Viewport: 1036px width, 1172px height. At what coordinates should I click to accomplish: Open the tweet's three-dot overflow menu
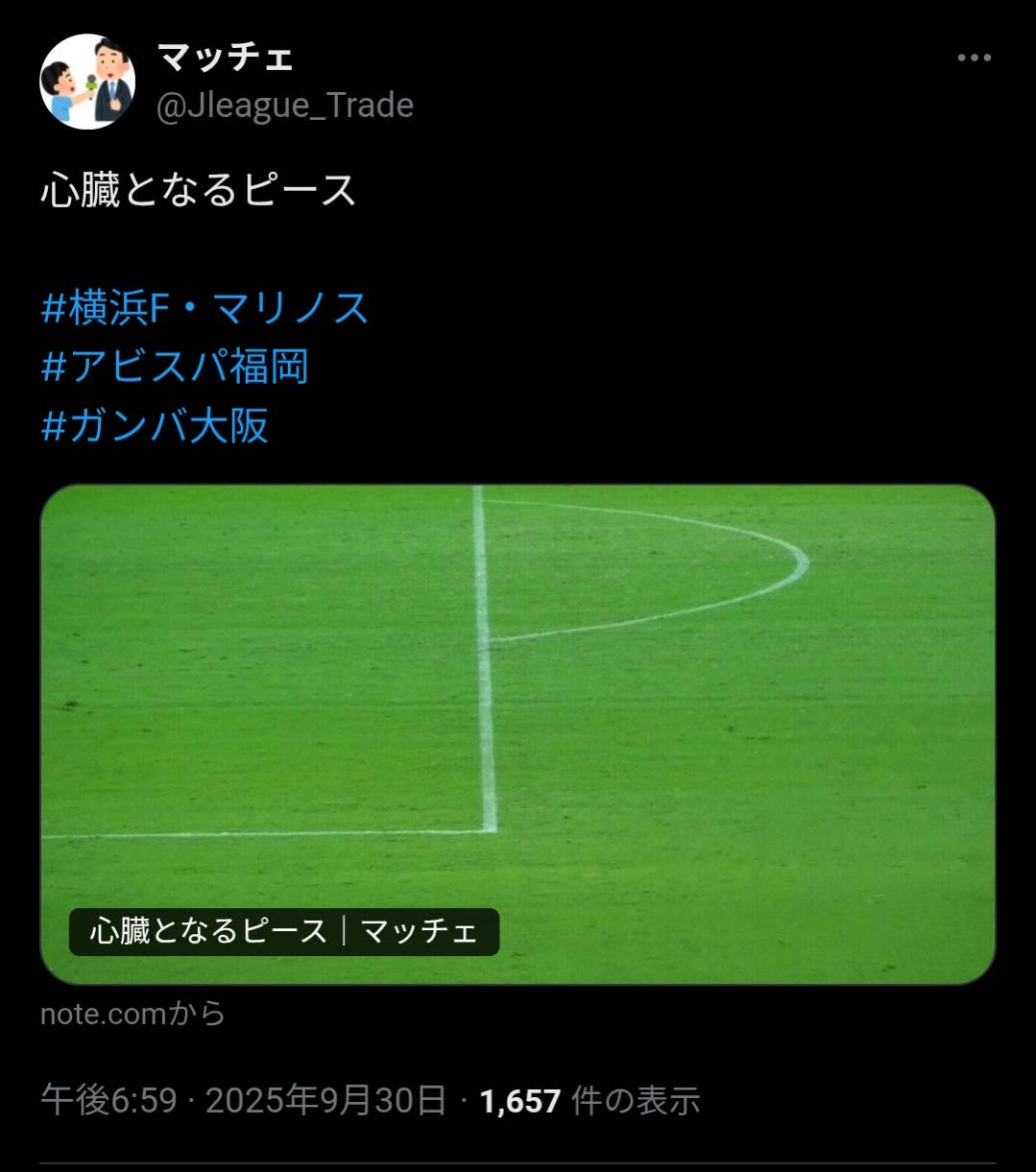click(x=974, y=59)
